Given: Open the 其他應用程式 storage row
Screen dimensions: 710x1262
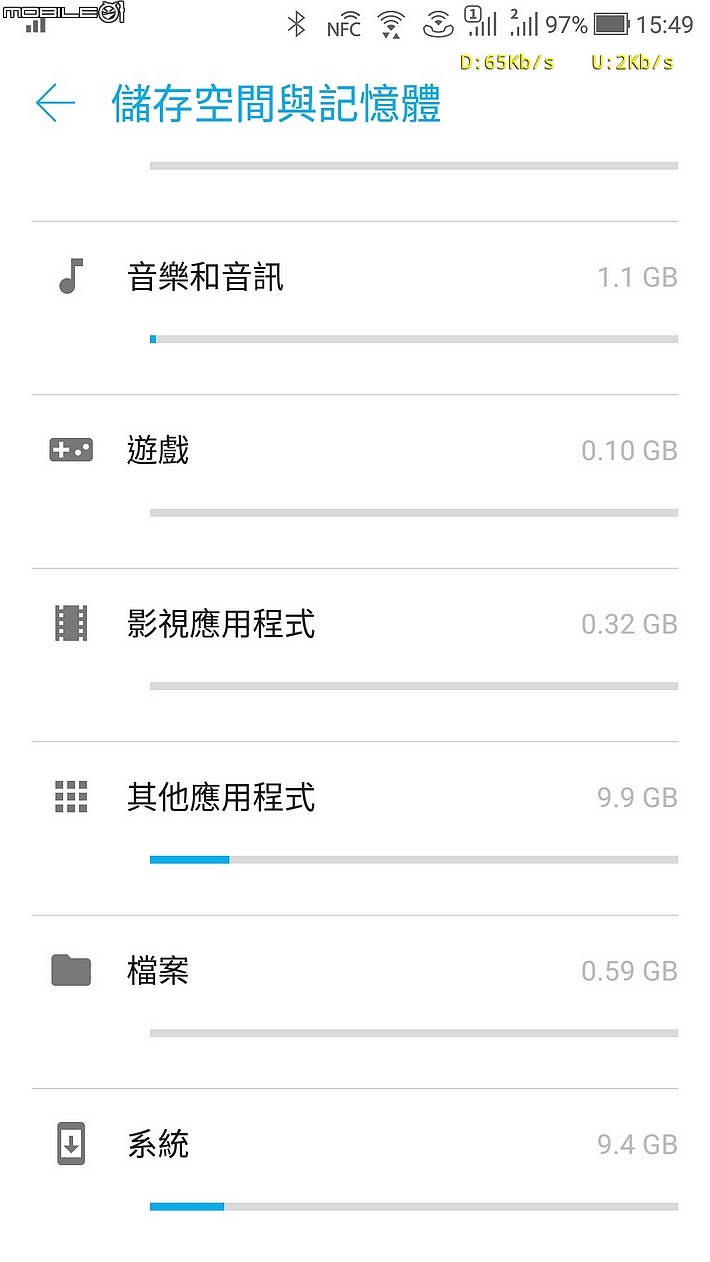Looking at the screenshot, I should click(355, 828).
